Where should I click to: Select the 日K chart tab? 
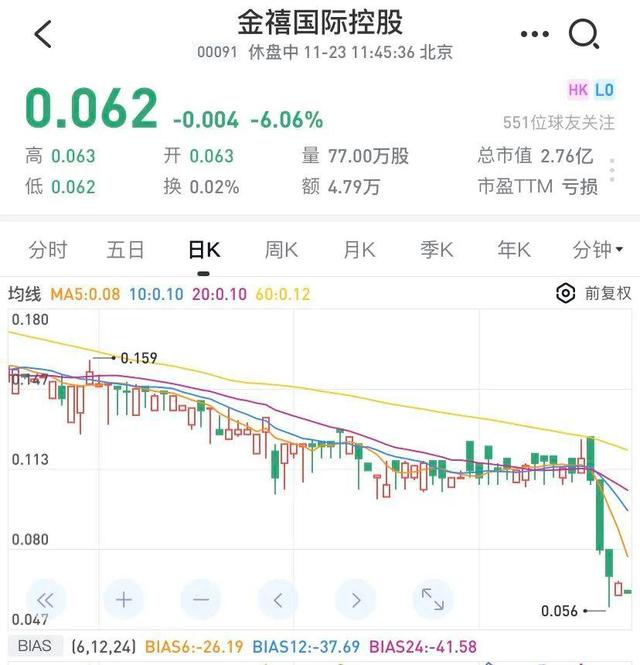[x=204, y=250]
